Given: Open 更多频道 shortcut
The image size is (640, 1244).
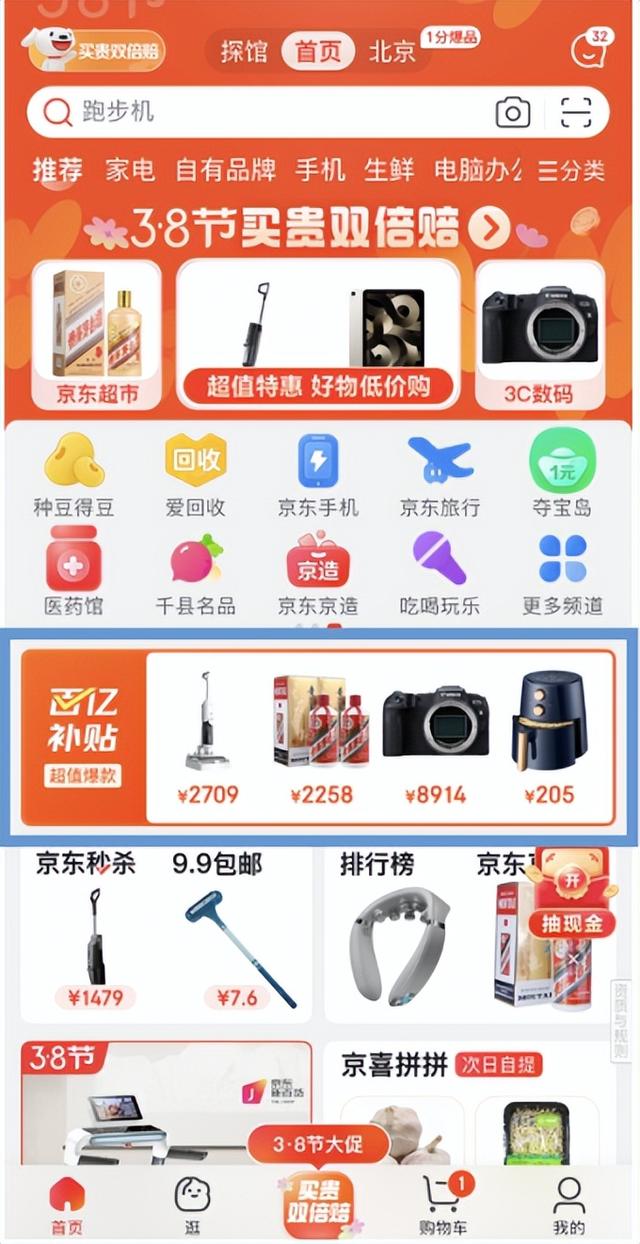Looking at the screenshot, I should point(563,574).
